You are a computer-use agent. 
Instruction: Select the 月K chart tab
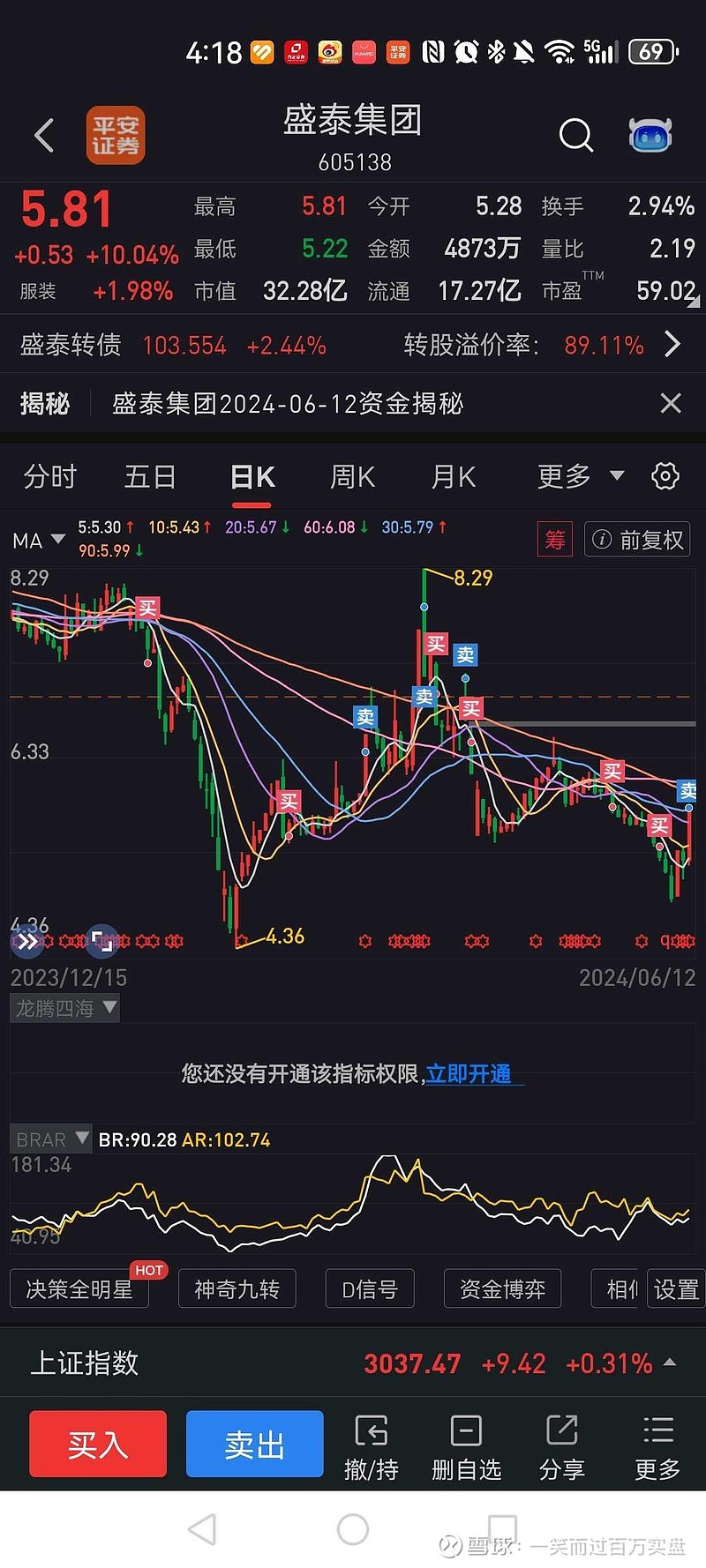coord(454,477)
